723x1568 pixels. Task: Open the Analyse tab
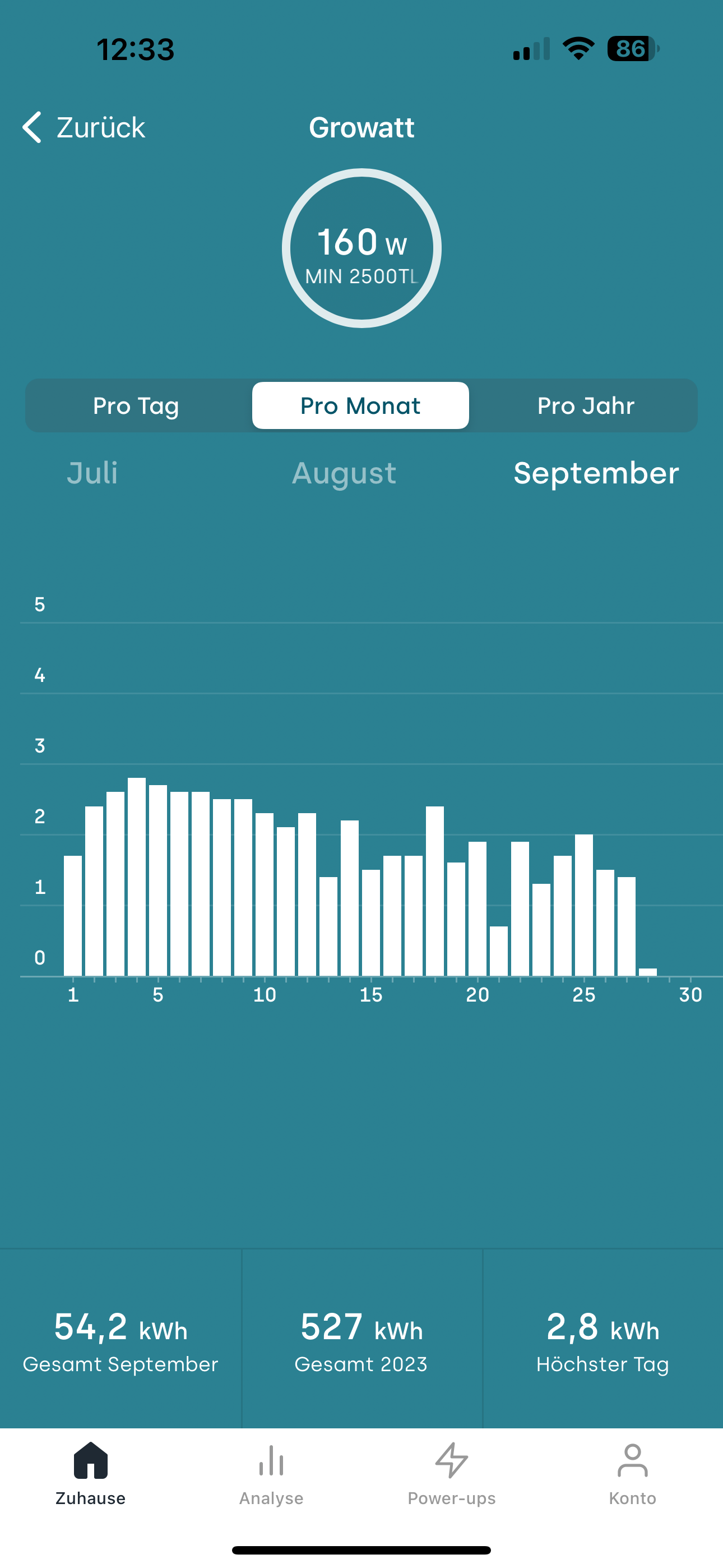[x=271, y=1474]
